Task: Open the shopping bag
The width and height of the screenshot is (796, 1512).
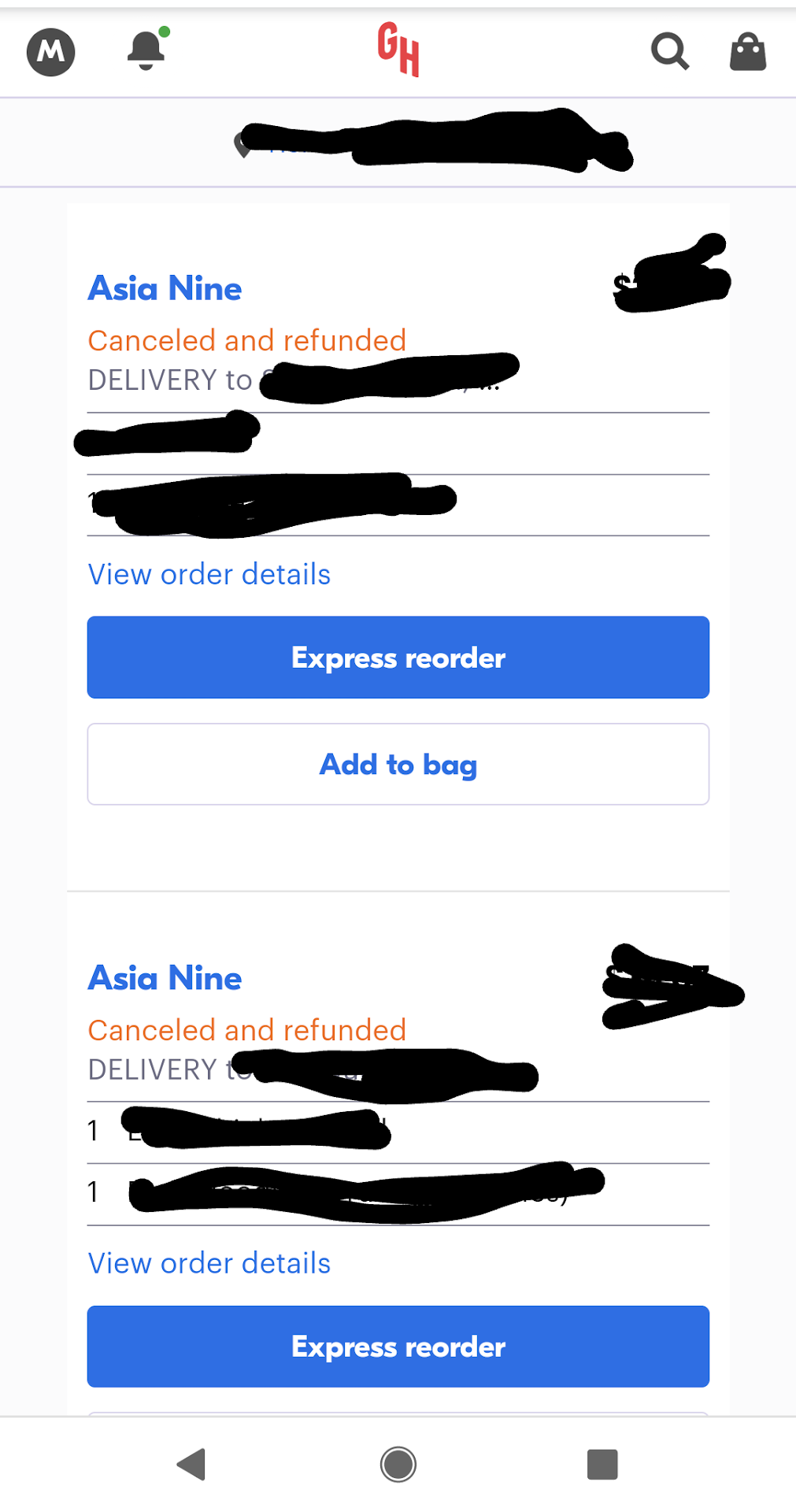Action: pos(747,52)
